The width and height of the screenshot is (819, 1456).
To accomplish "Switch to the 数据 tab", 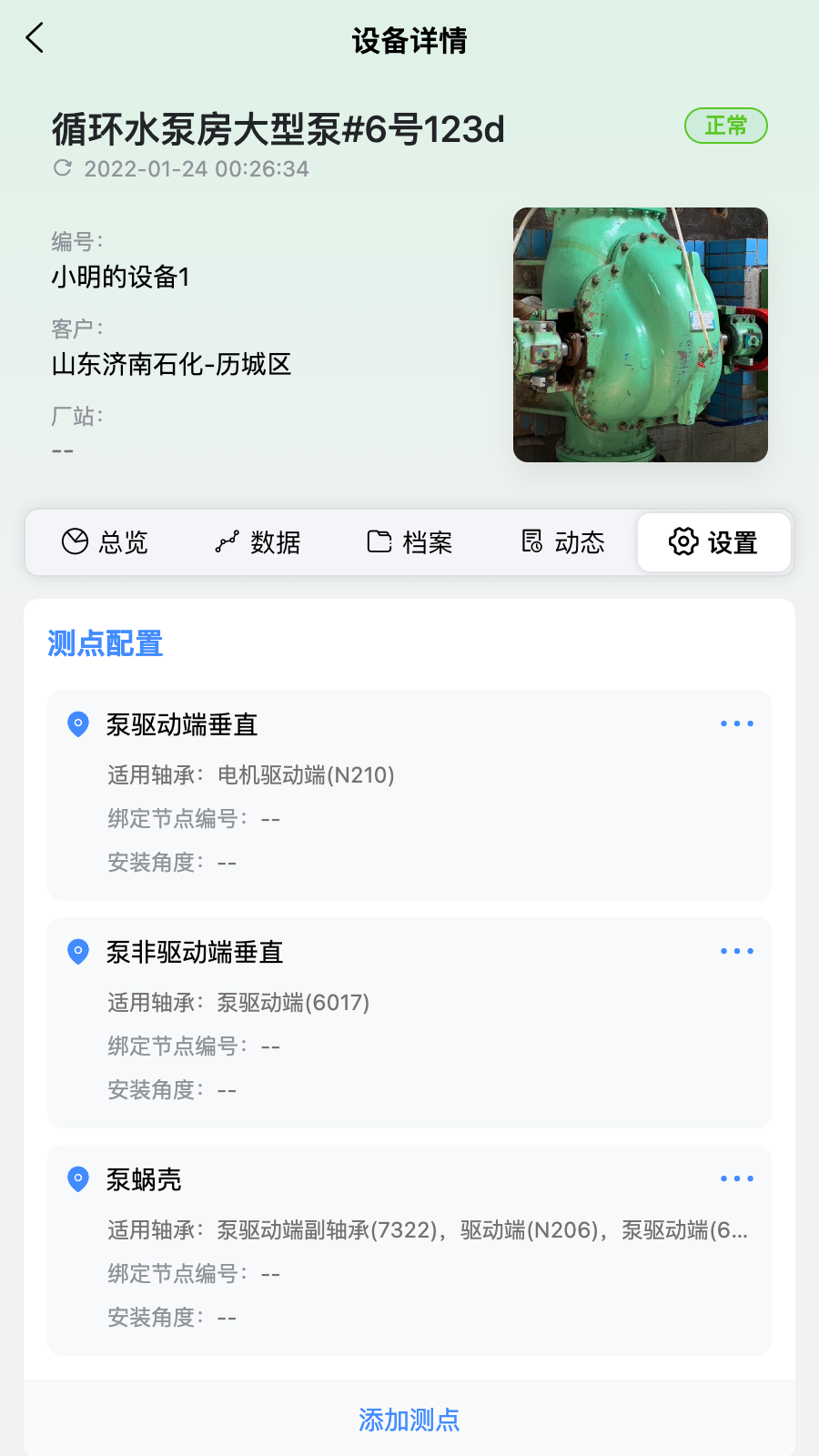I will coord(258,541).
